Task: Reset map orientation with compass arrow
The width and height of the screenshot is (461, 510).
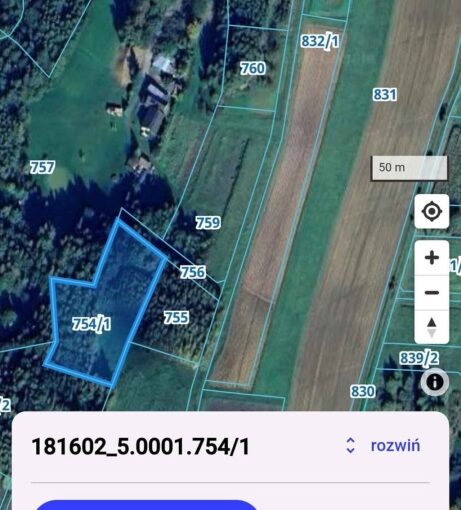Action: pos(432,327)
